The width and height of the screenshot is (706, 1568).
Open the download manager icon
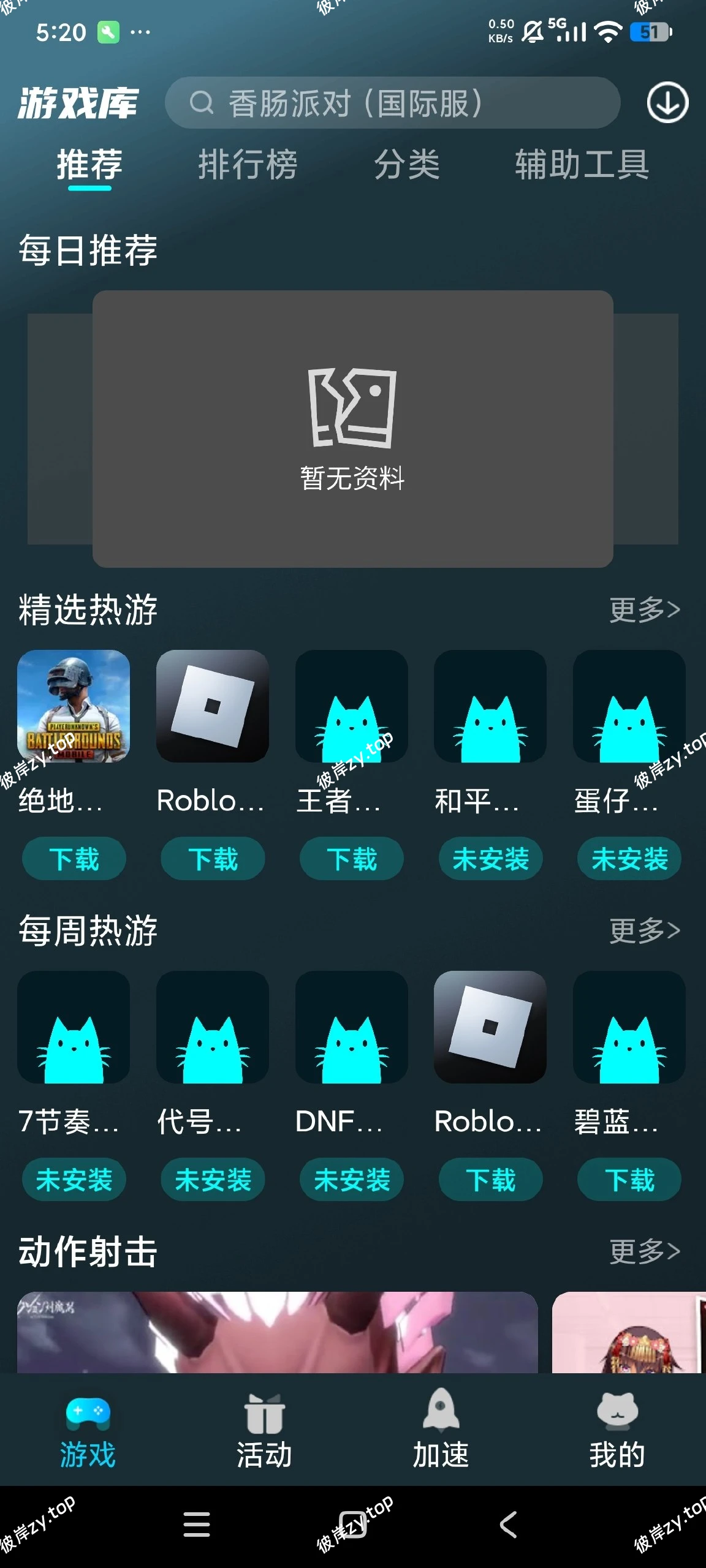point(667,103)
